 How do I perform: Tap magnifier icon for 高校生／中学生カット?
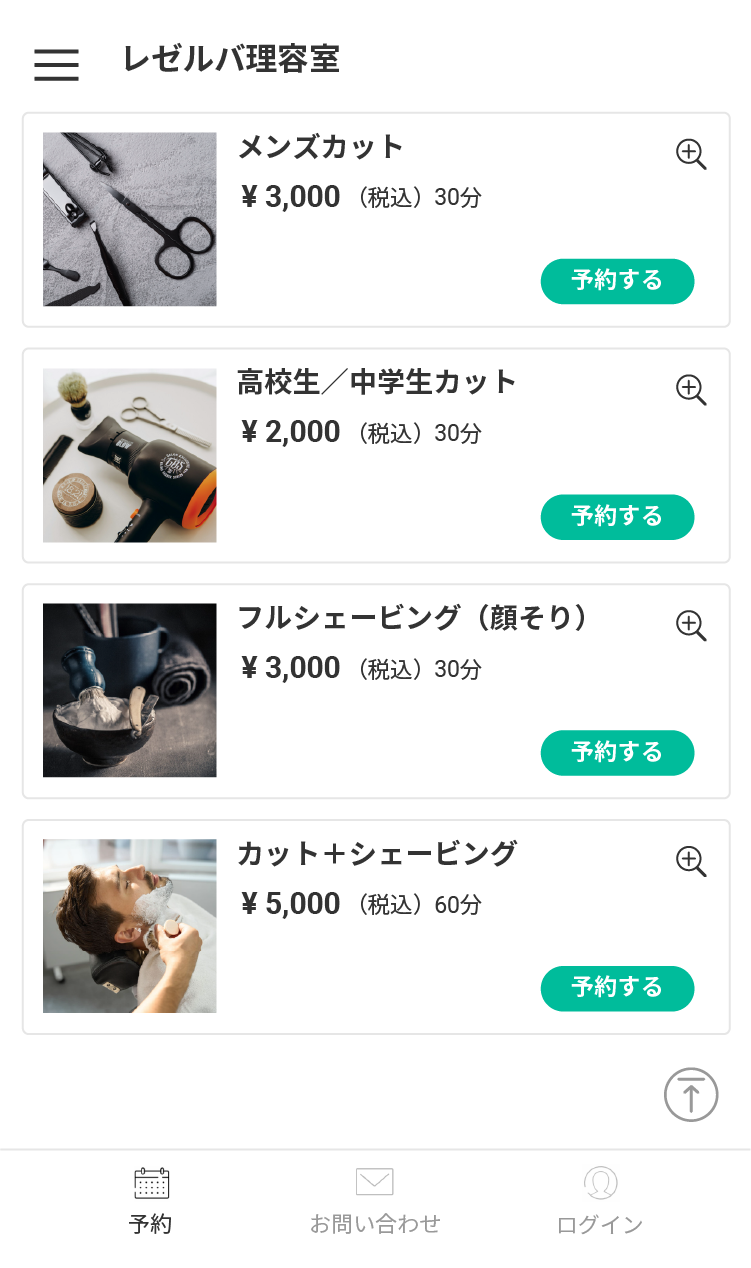click(691, 390)
